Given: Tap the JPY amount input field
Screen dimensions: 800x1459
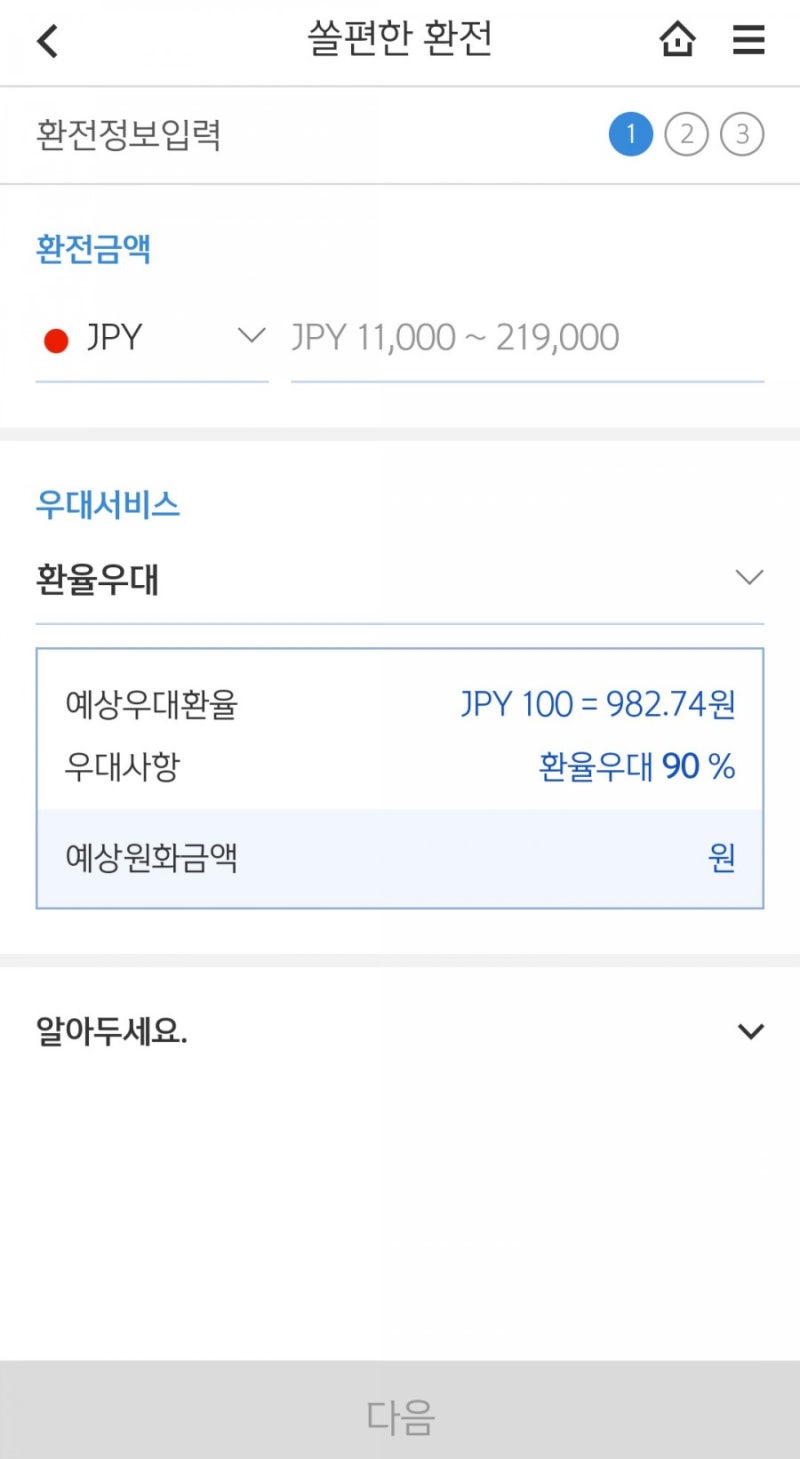Looking at the screenshot, I should point(527,338).
